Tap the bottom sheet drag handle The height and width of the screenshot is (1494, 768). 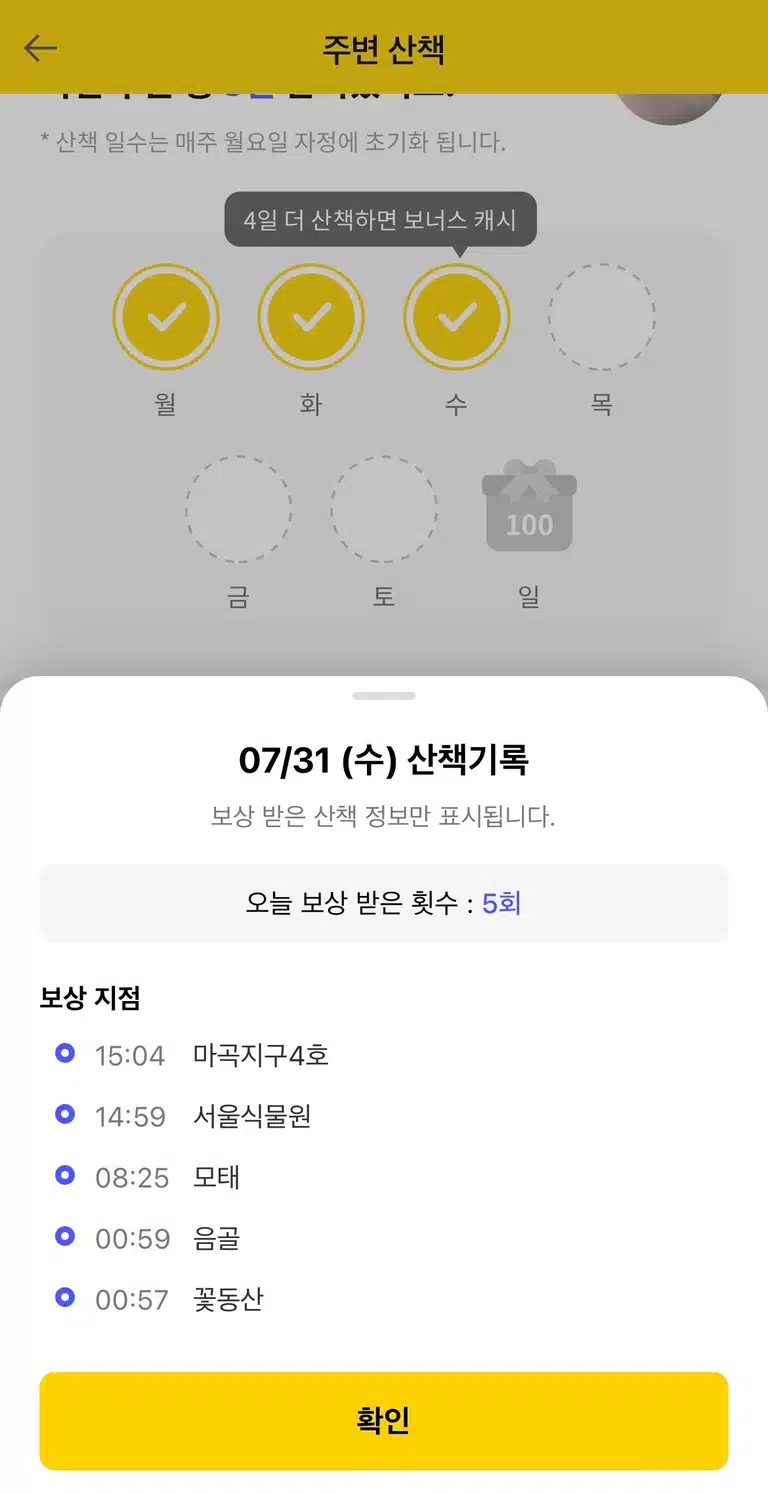(384, 695)
